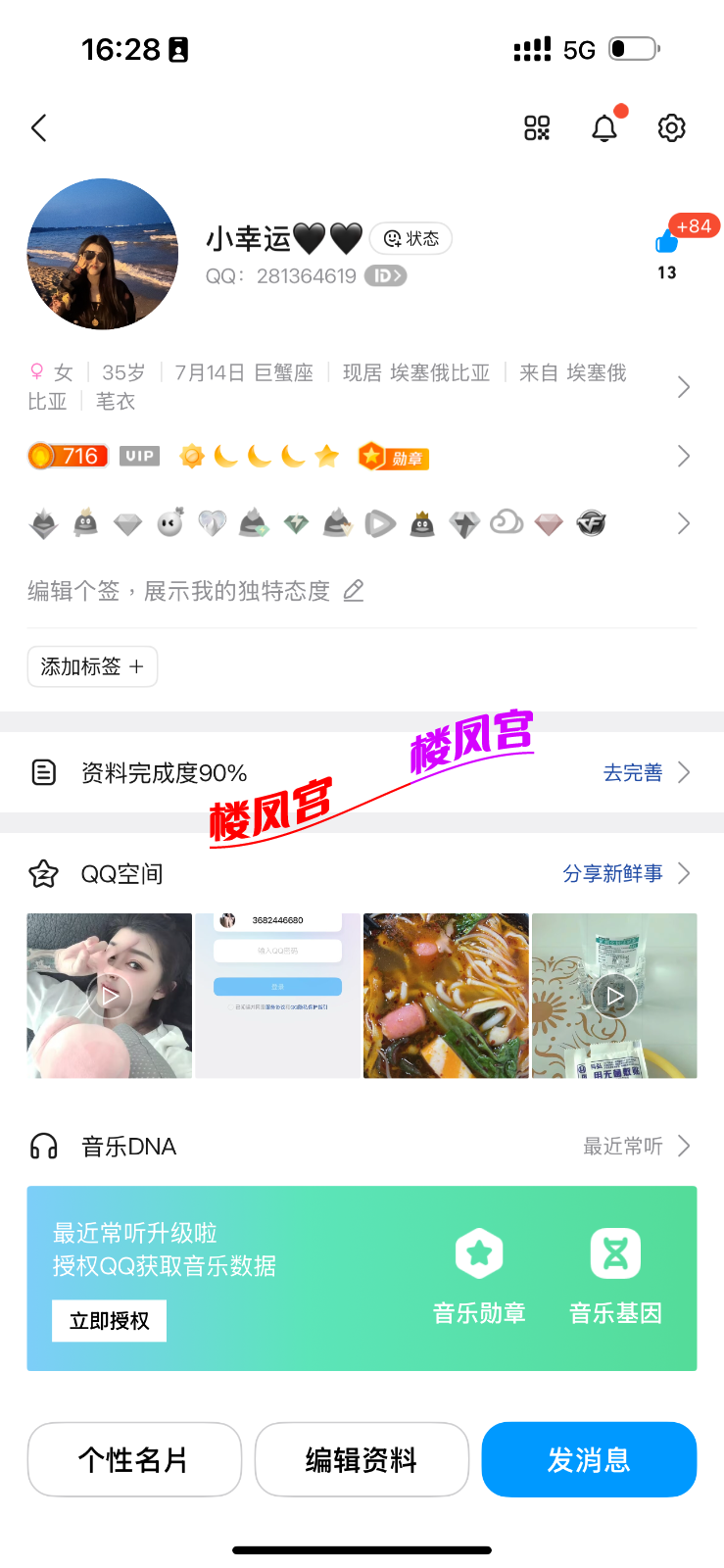Viewport: 724px width, 1568px height.
Task: Tap 发消息 to send a message
Action: (589, 1459)
